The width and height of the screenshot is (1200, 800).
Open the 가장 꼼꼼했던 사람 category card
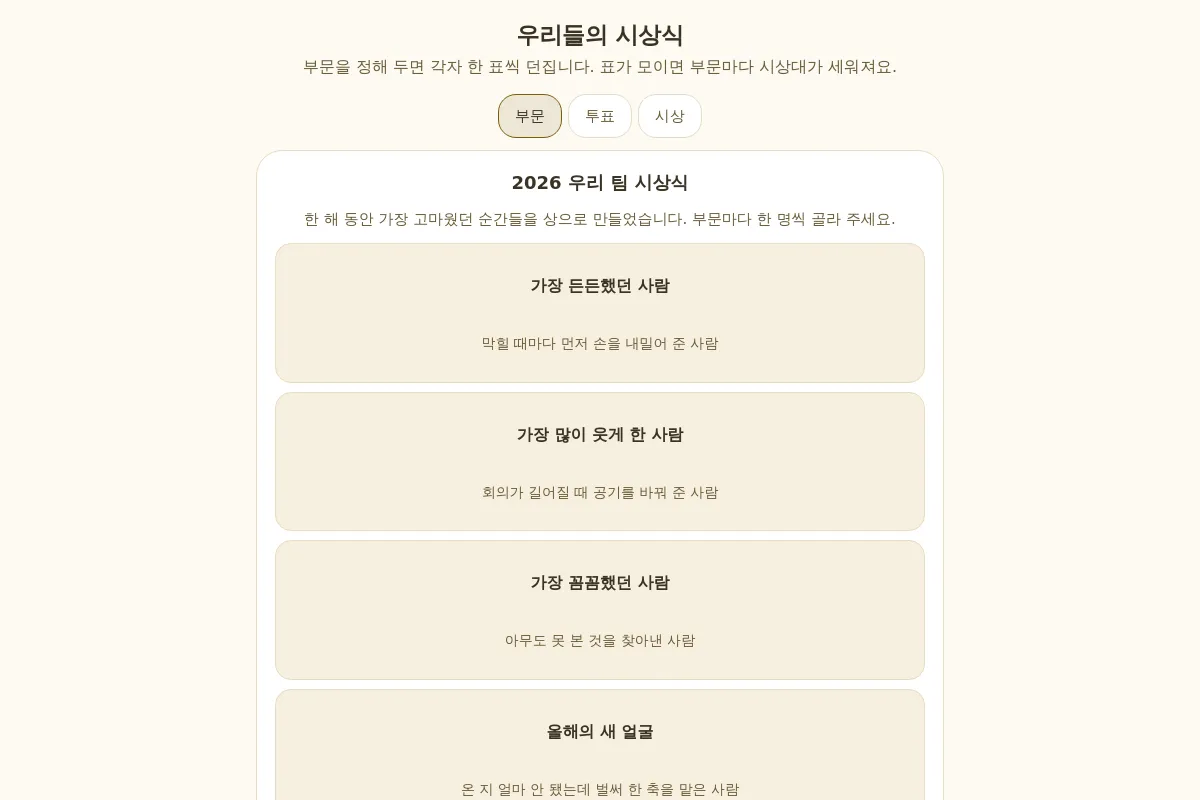point(600,610)
